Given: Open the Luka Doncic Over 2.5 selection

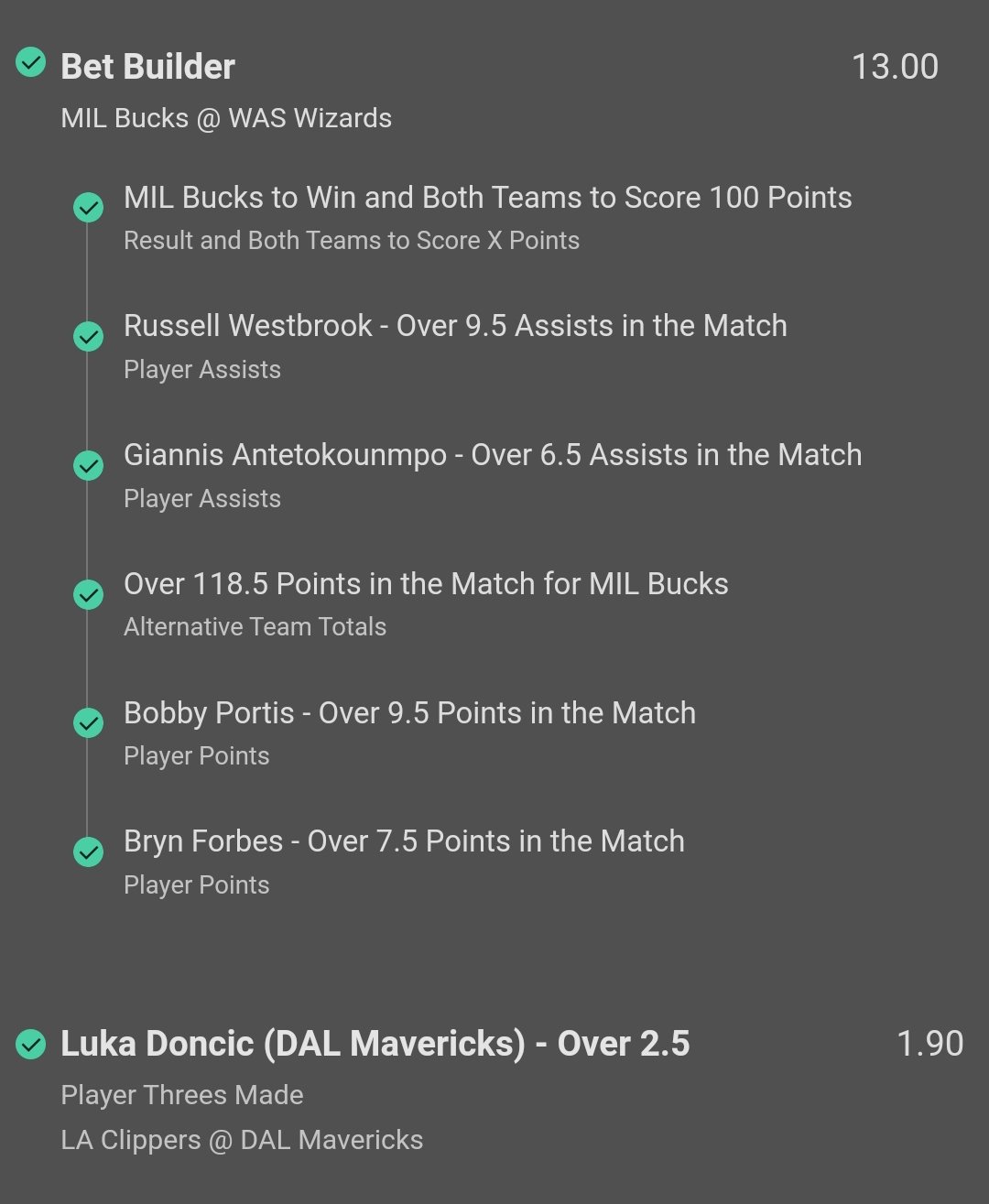Looking at the screenshot, I should [x=375, y=1044].
